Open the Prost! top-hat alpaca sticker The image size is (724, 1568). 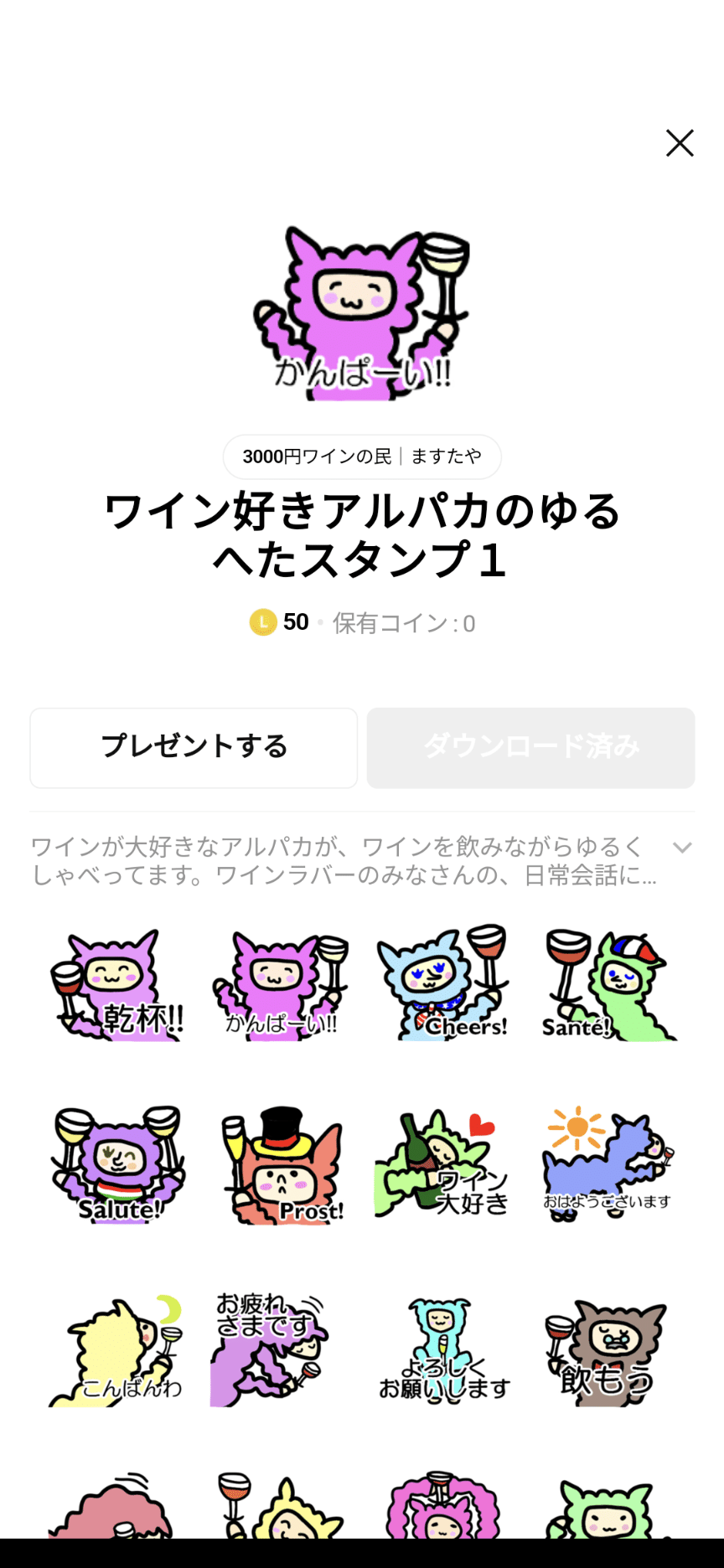click(x=280, y=1164)
